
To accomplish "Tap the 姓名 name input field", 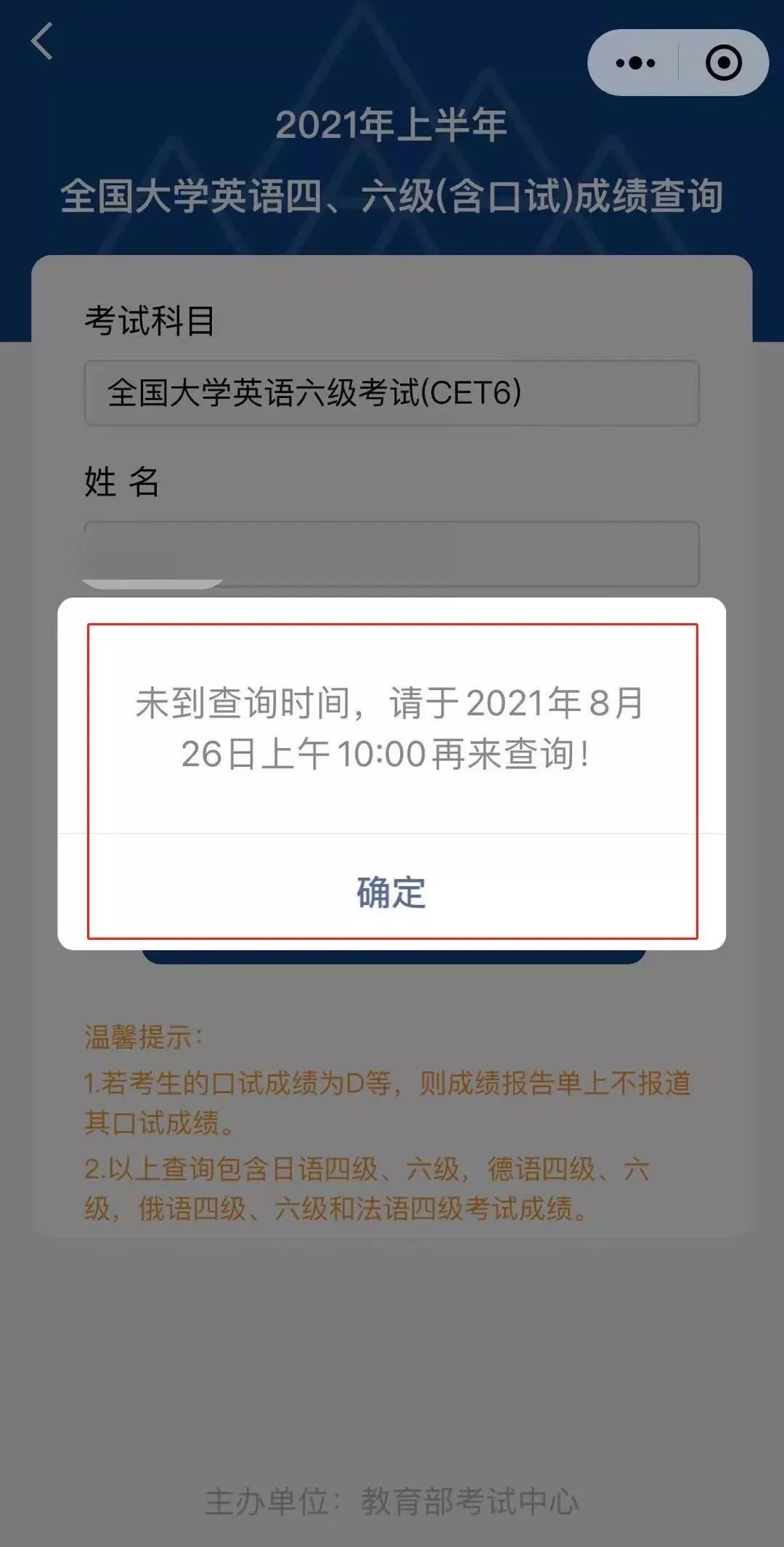I will pyautogui.click(x=391, y=553).
